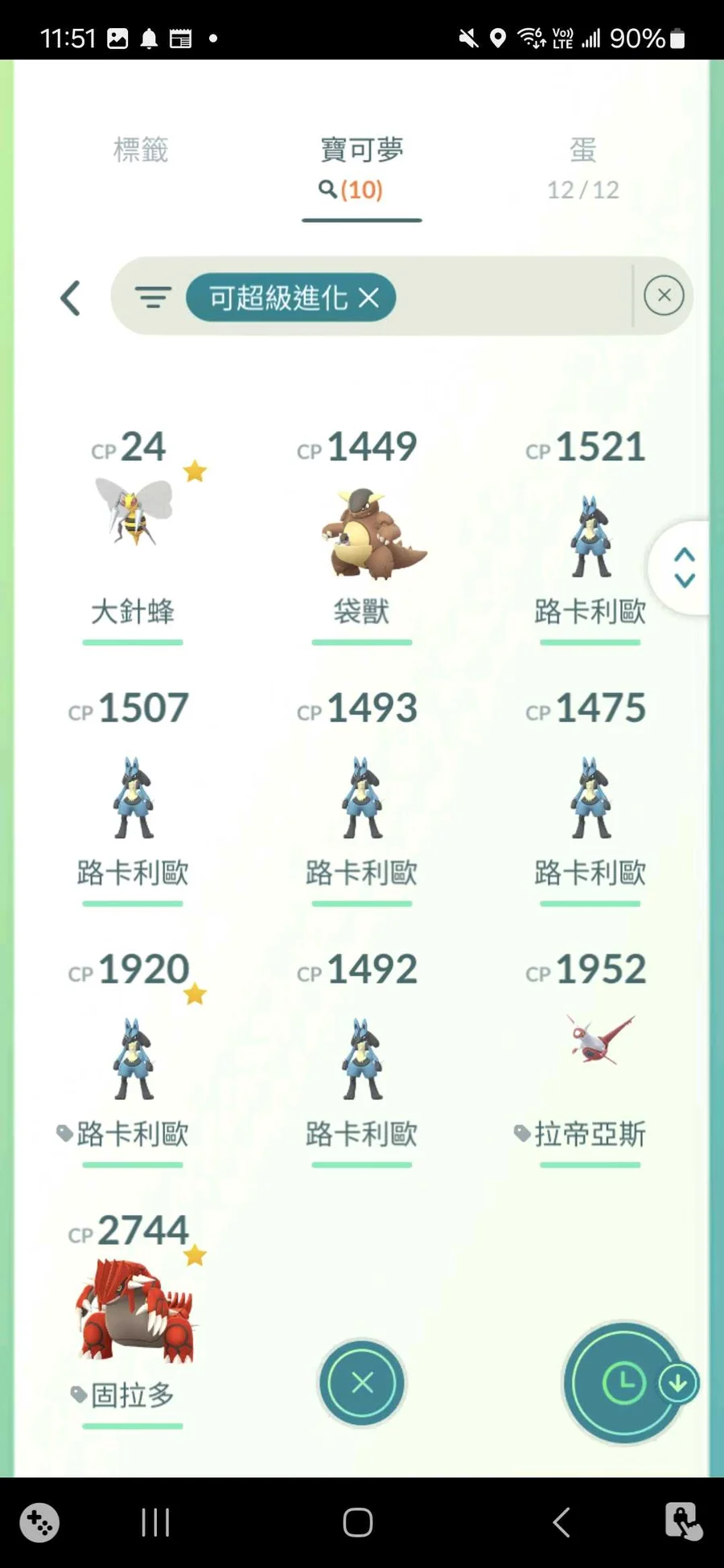Close the Pokémon list with X button
Screen dimensions: 724x1568
[x=362, y=1383]
